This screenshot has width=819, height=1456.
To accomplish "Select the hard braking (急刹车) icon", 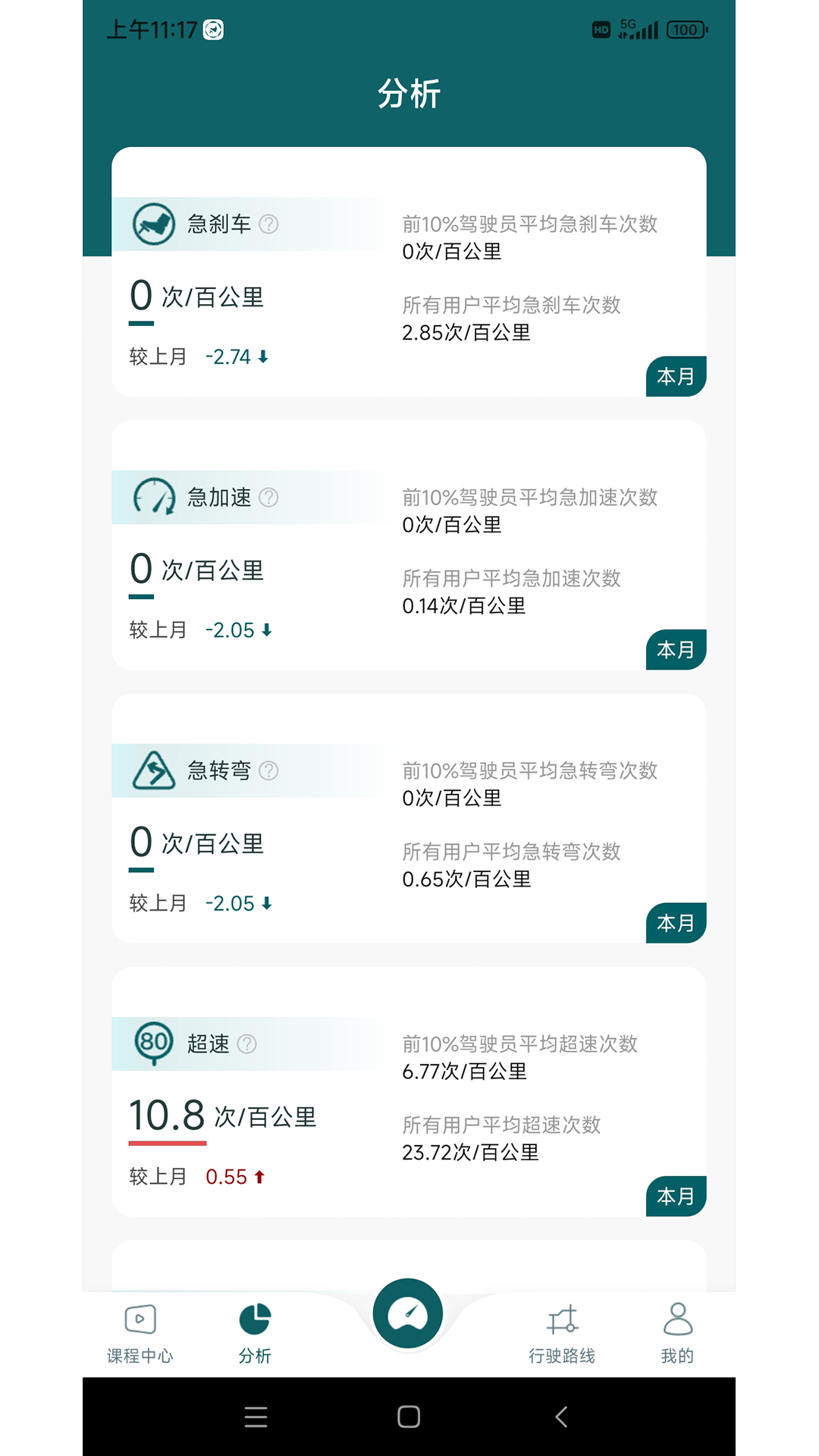I will 154,224.
